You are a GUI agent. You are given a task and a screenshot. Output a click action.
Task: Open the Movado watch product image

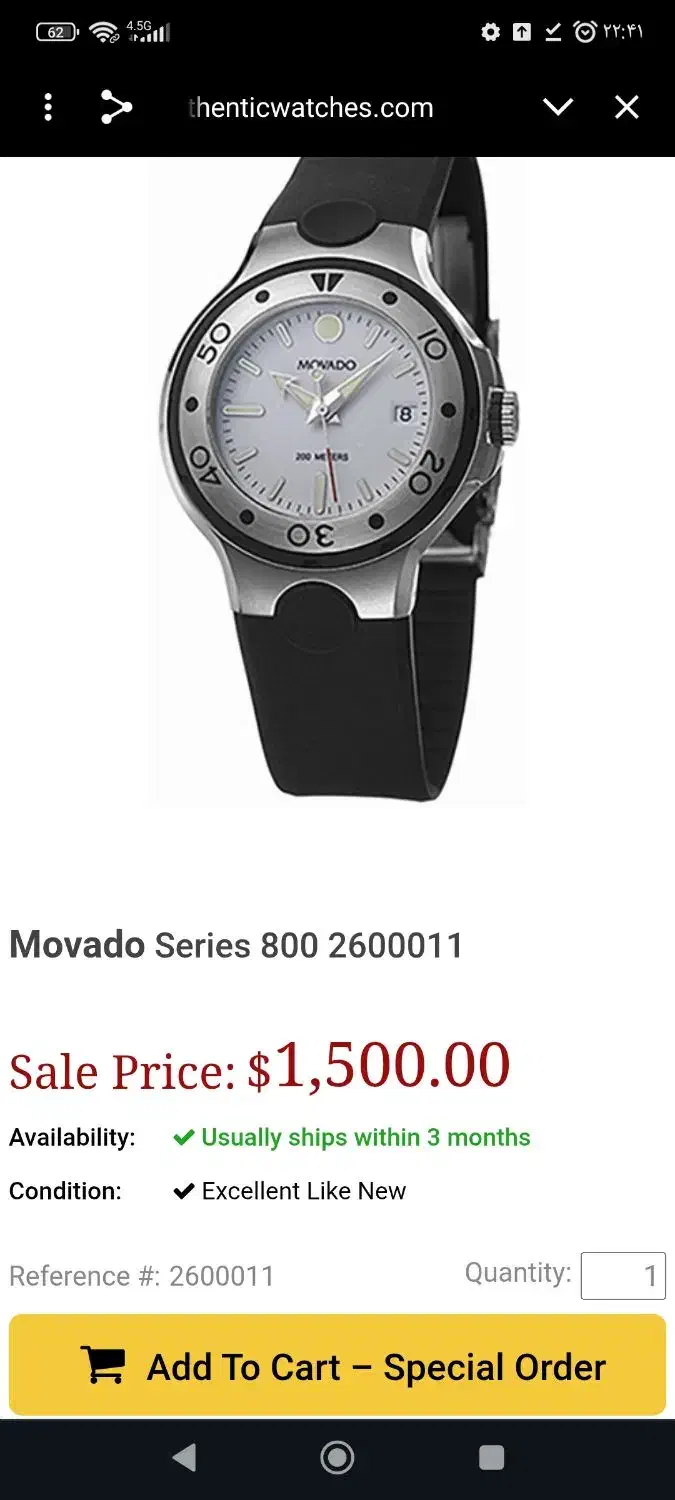click(338, 480)
